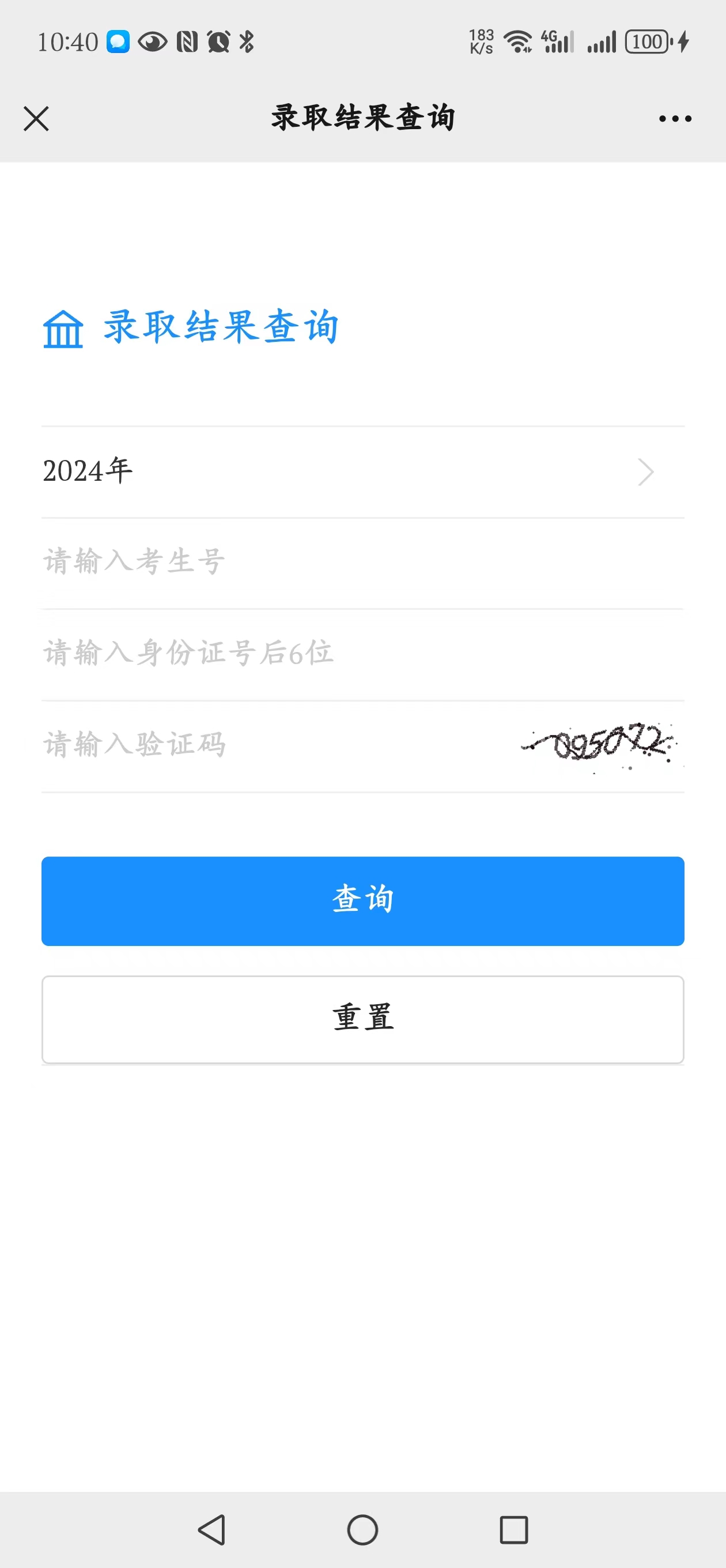Image resolution: width=726 pixels, height=1568 pixels.
Task: Close the 录取结果查询 page
Action: pyautogui.click(x=36, y=119)
